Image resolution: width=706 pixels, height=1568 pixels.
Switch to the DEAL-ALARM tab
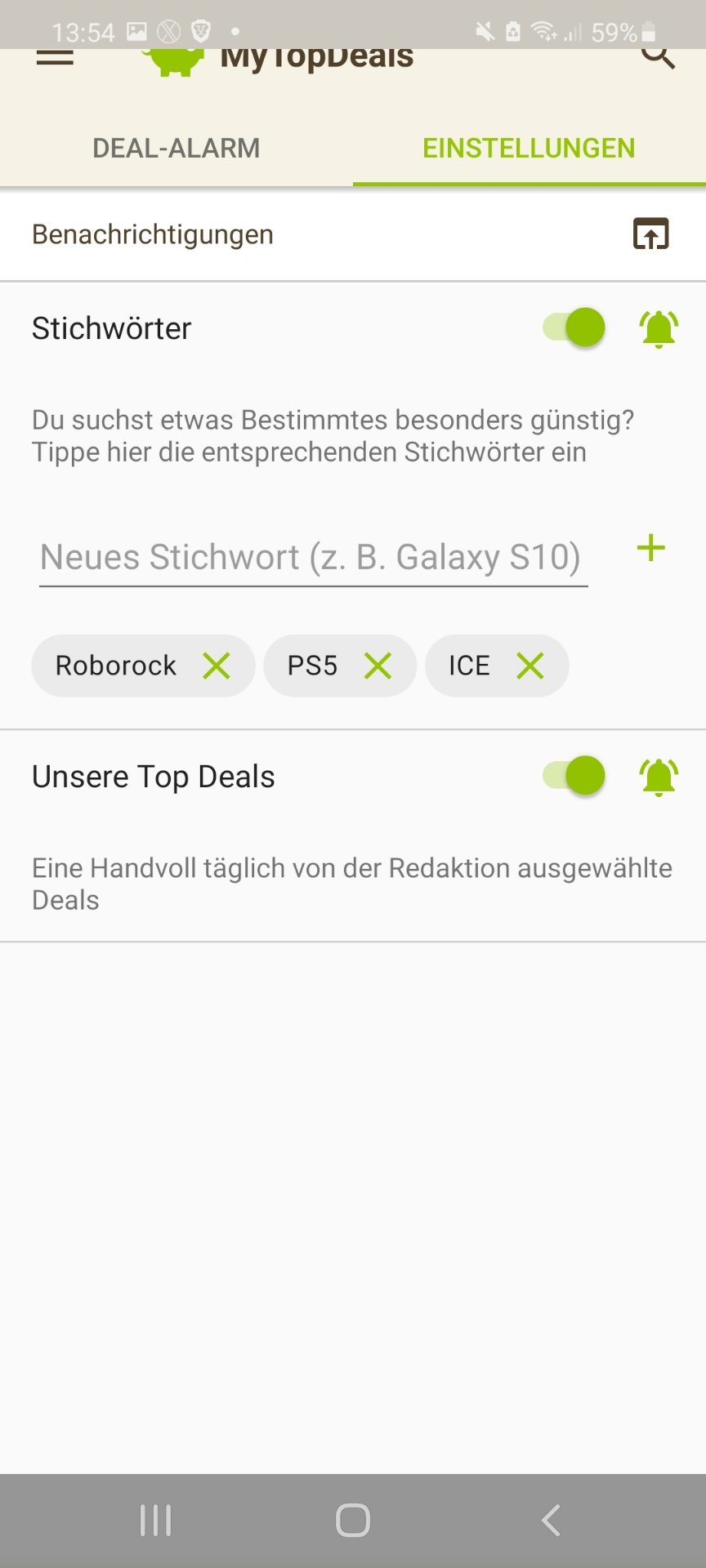[176, 148]
